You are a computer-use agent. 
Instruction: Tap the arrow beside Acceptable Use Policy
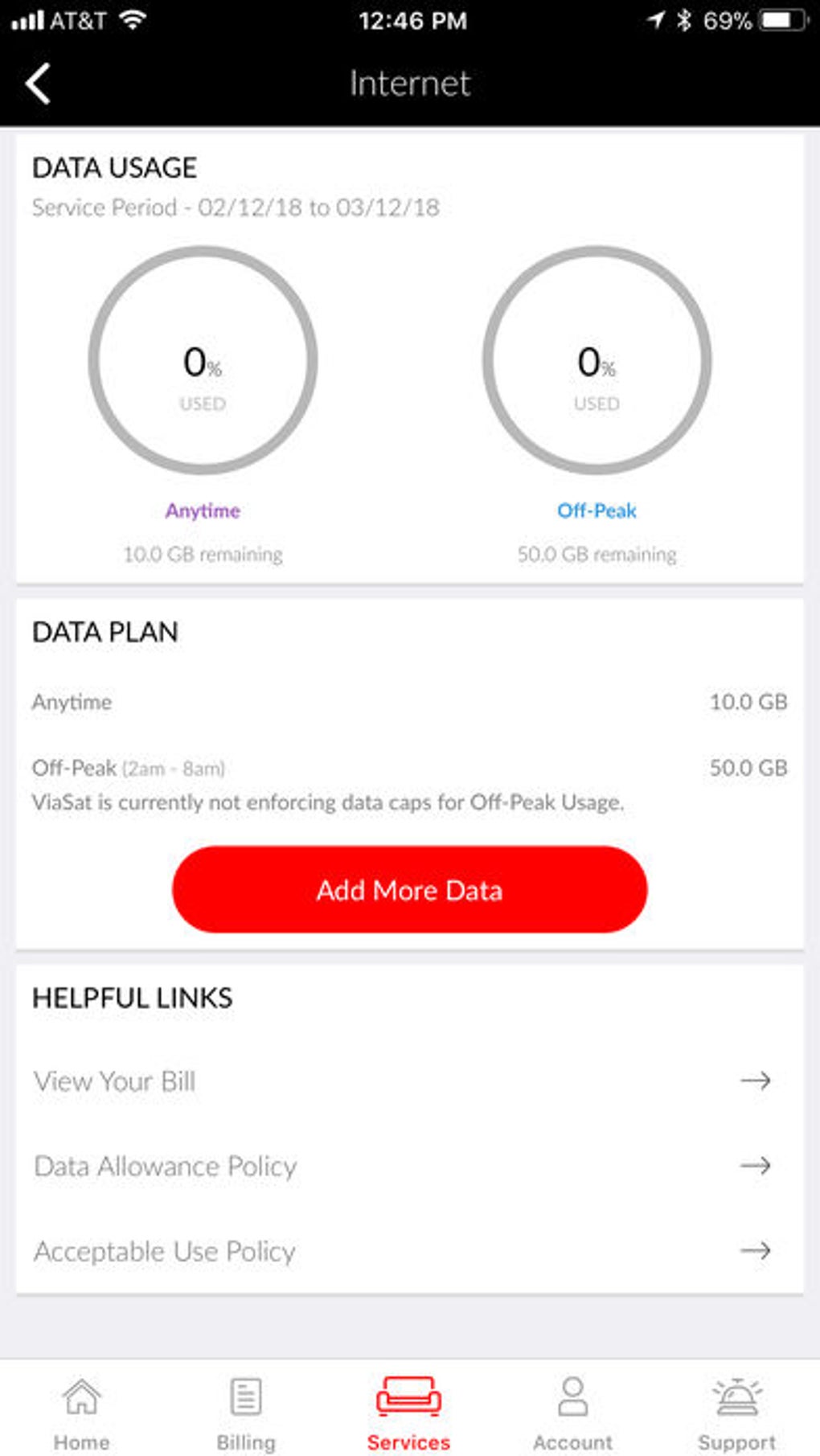[756, 1251]
